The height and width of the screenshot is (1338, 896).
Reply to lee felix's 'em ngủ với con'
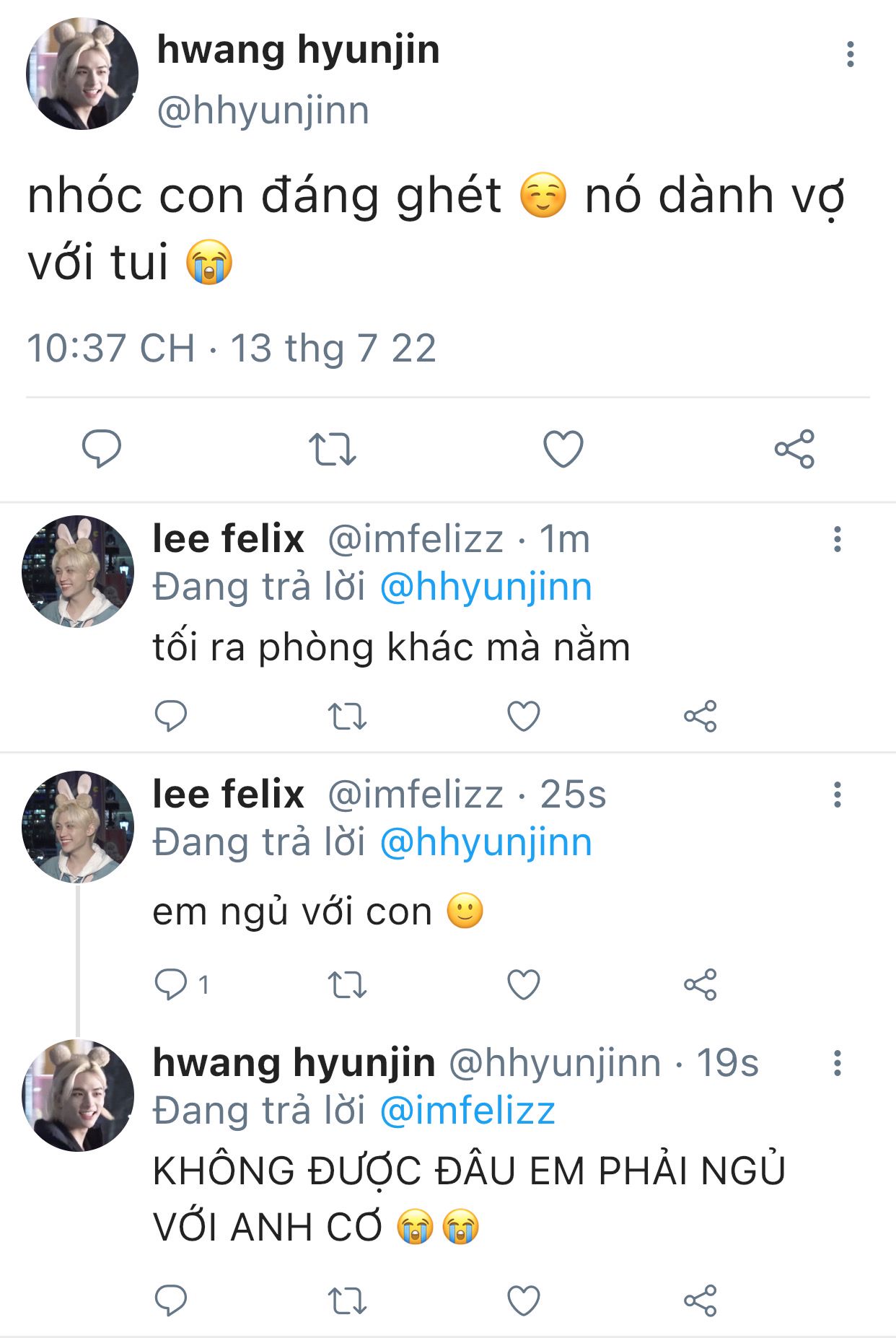click(172, 984)
